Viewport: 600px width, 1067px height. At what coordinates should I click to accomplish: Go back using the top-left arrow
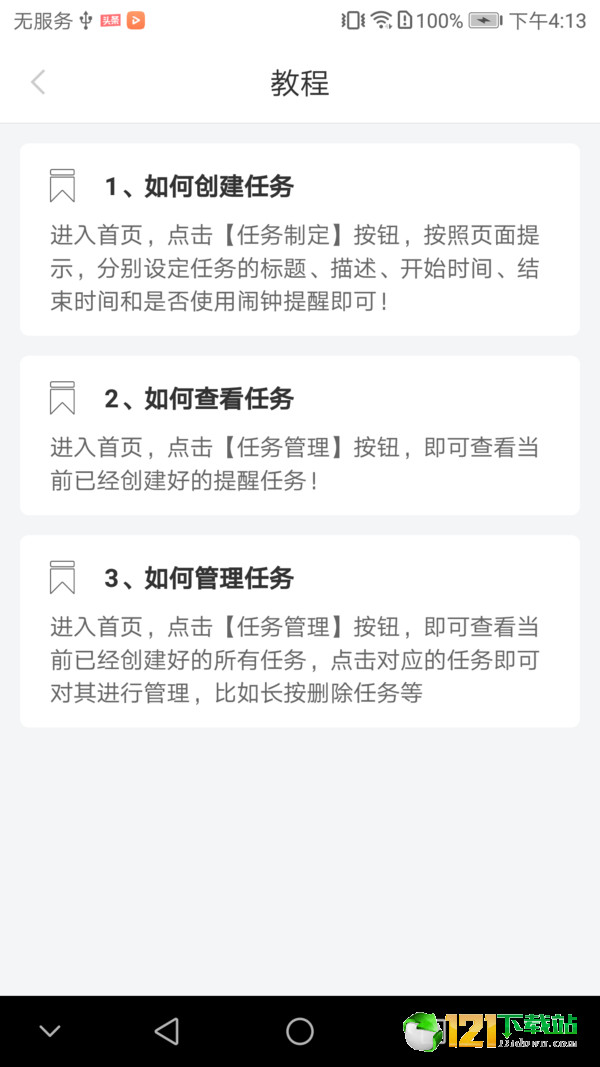(x=38, y=82)
